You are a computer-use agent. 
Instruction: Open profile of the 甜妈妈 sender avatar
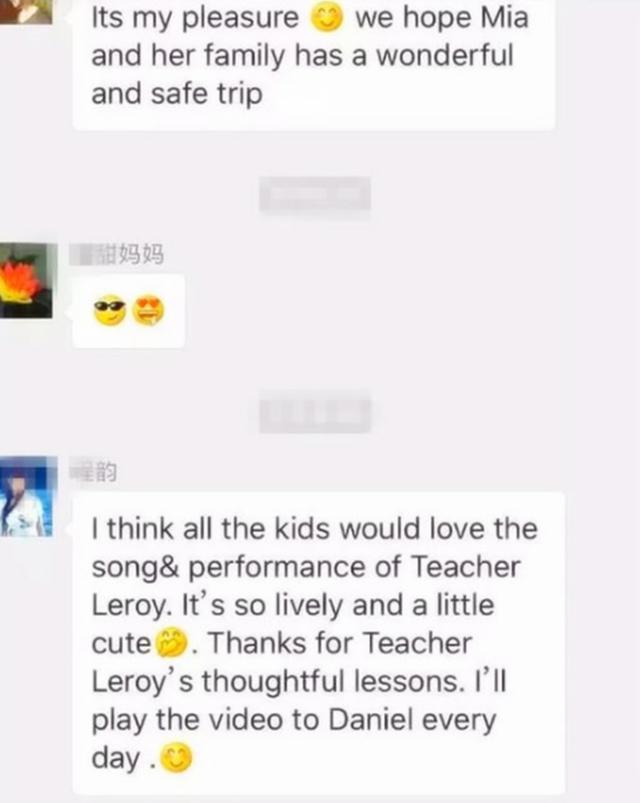click(x=26, y=280)
